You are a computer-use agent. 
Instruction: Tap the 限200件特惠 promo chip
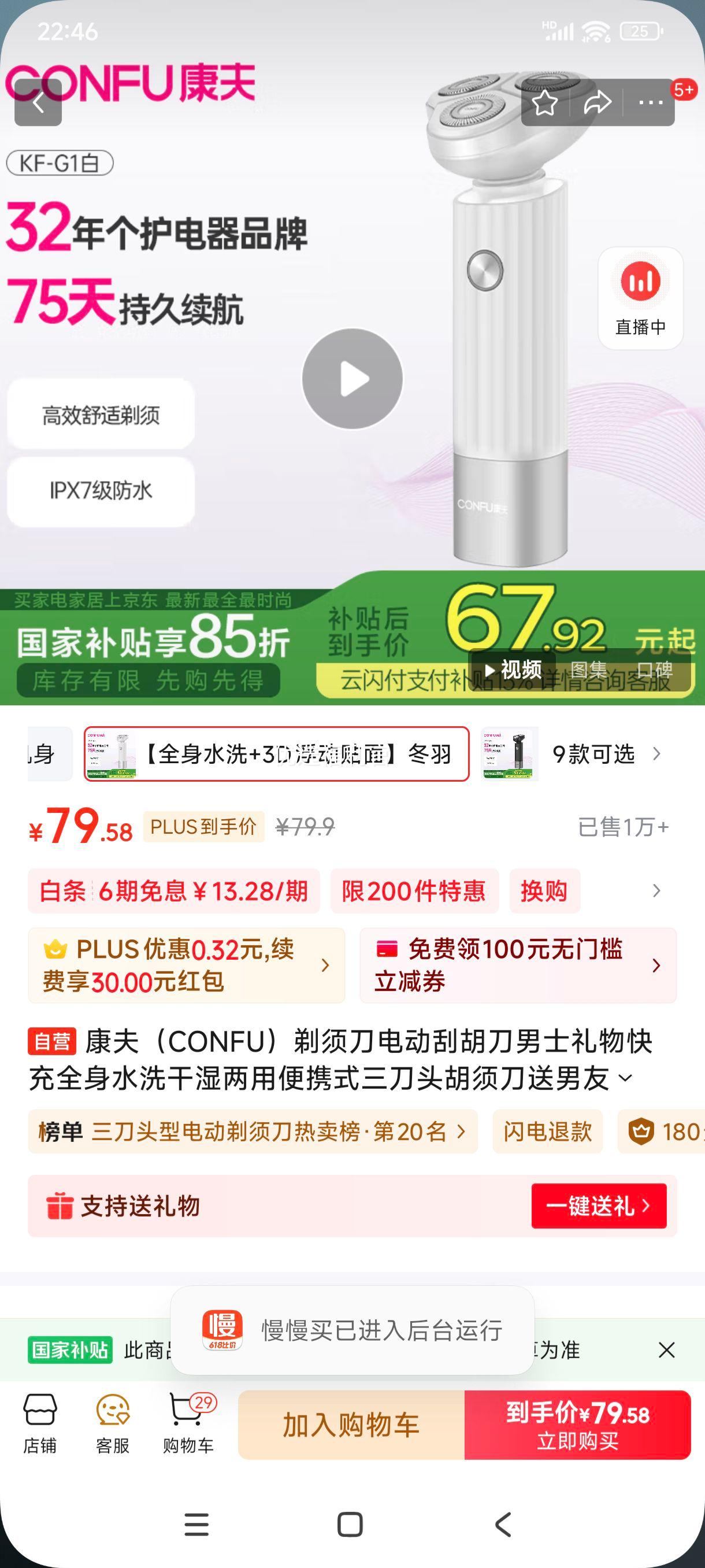tap(414, 891)
